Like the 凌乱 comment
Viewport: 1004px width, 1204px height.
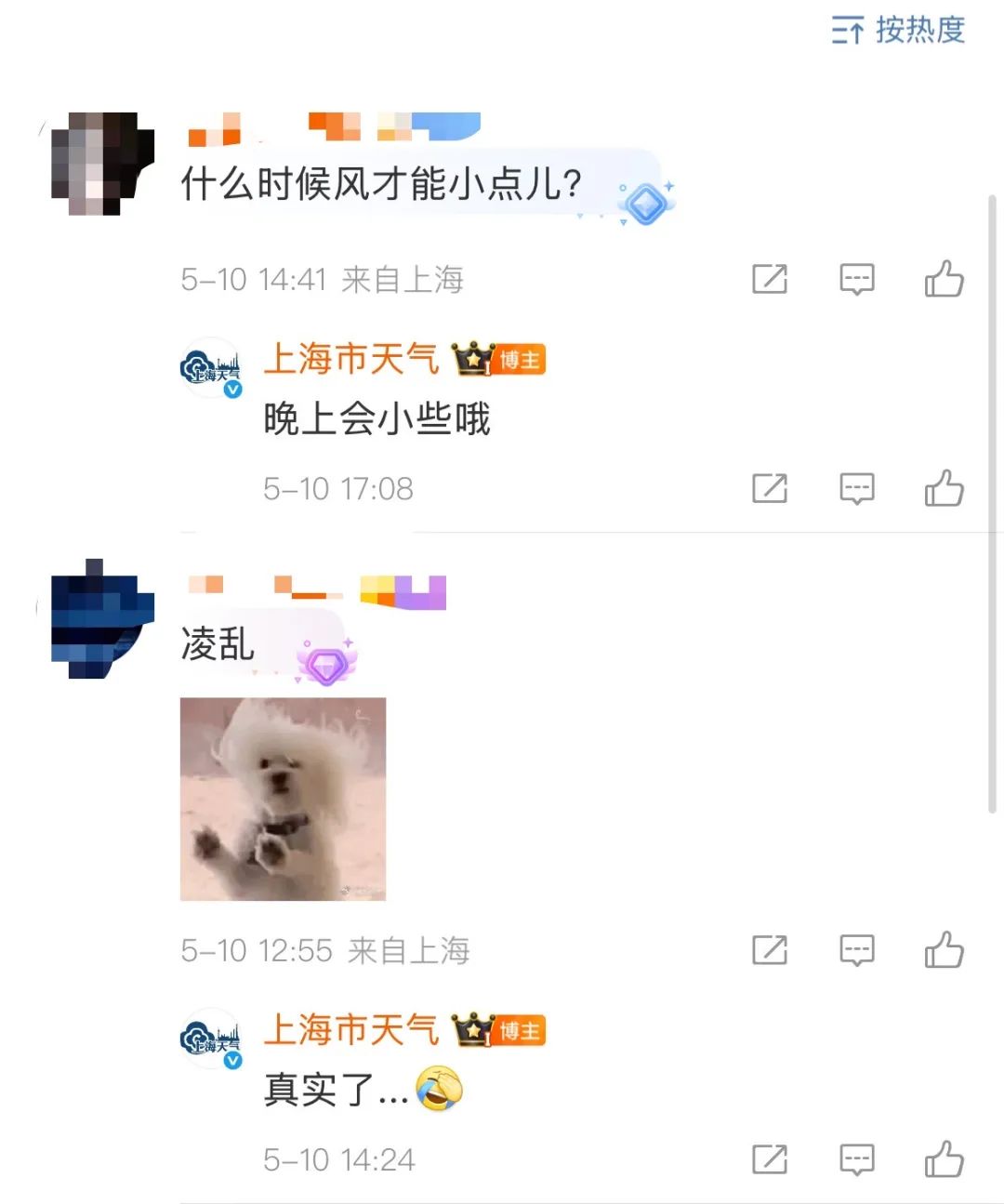944,950
